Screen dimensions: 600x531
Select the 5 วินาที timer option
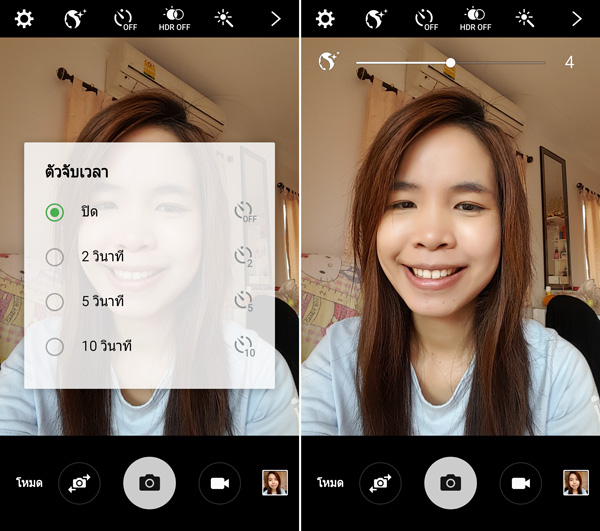tap(55, 301)
